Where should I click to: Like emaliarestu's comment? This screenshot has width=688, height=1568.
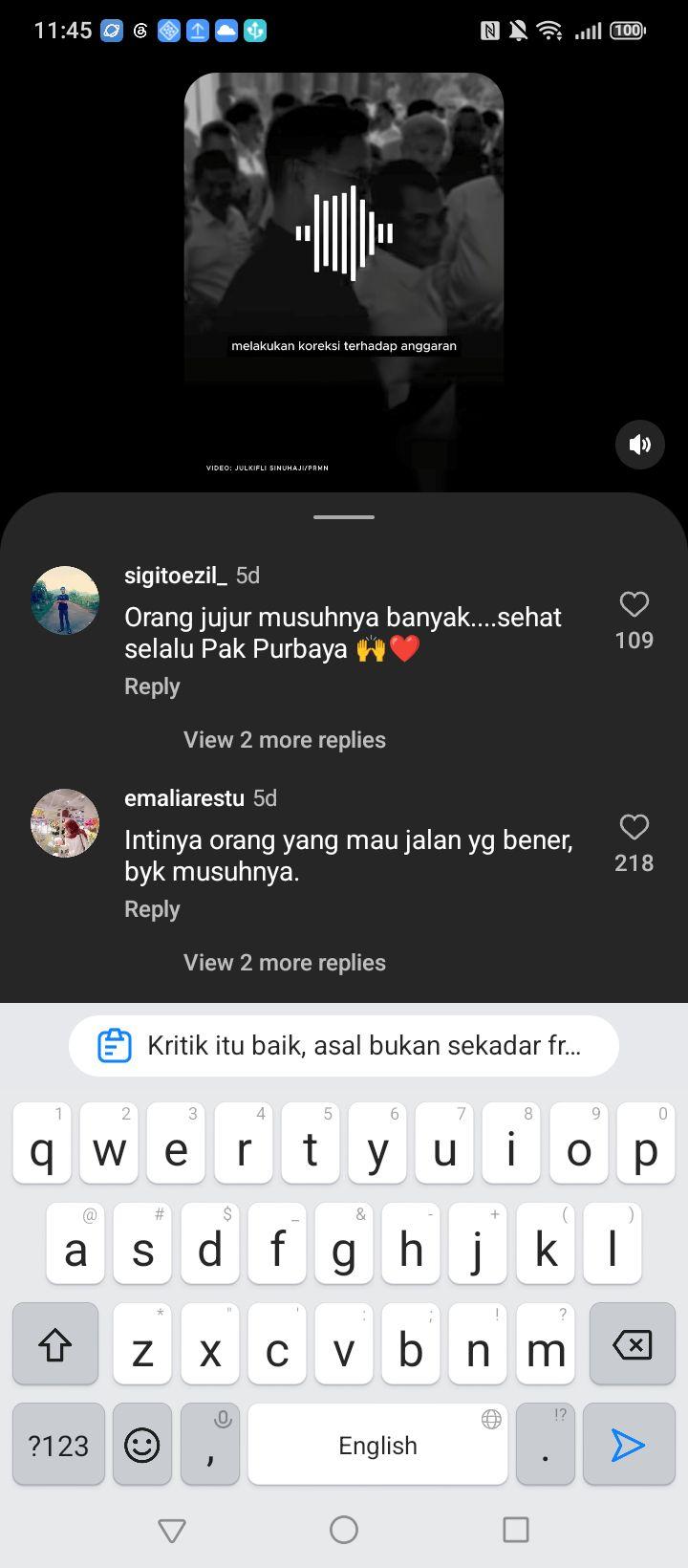(x=634, y=827)
